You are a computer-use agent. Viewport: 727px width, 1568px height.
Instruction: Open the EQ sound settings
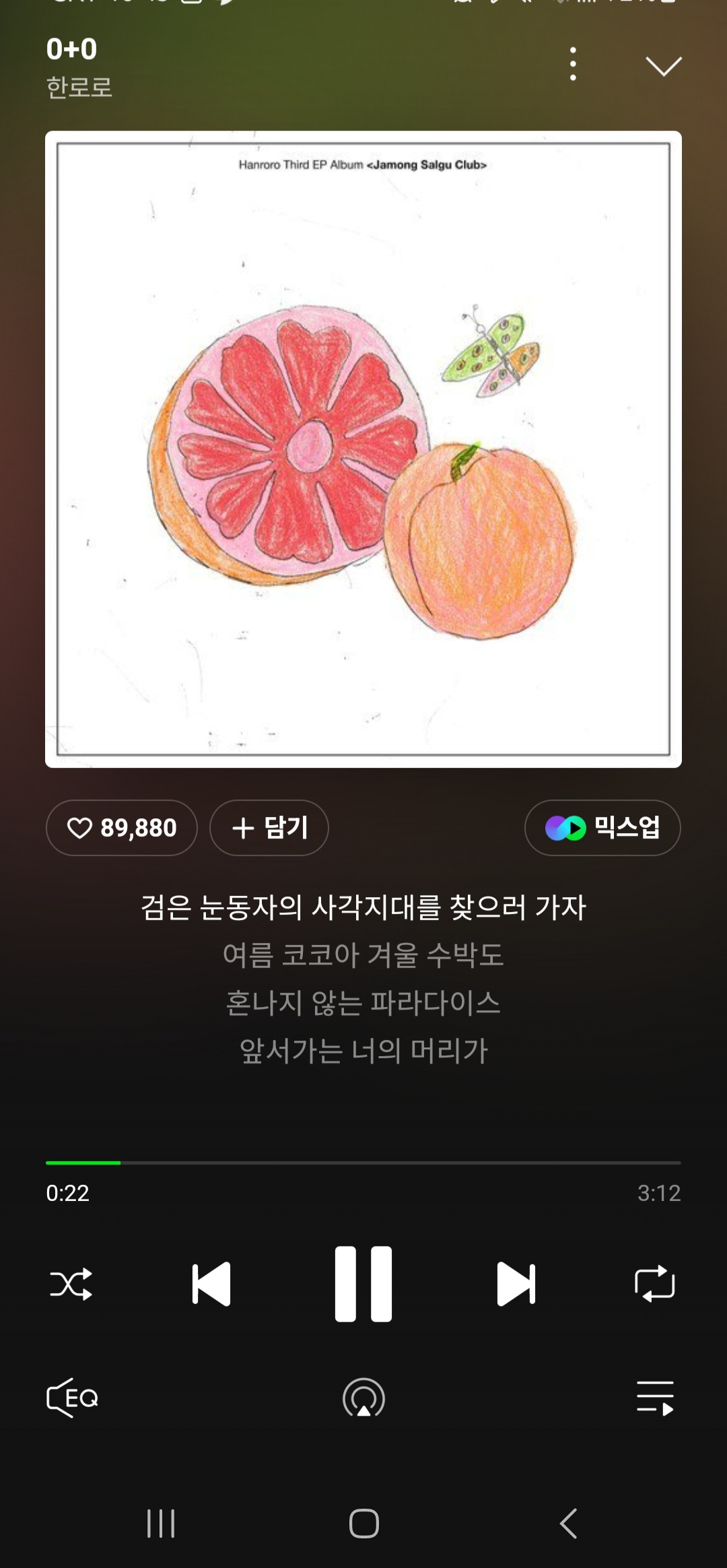coord(73,1398)
